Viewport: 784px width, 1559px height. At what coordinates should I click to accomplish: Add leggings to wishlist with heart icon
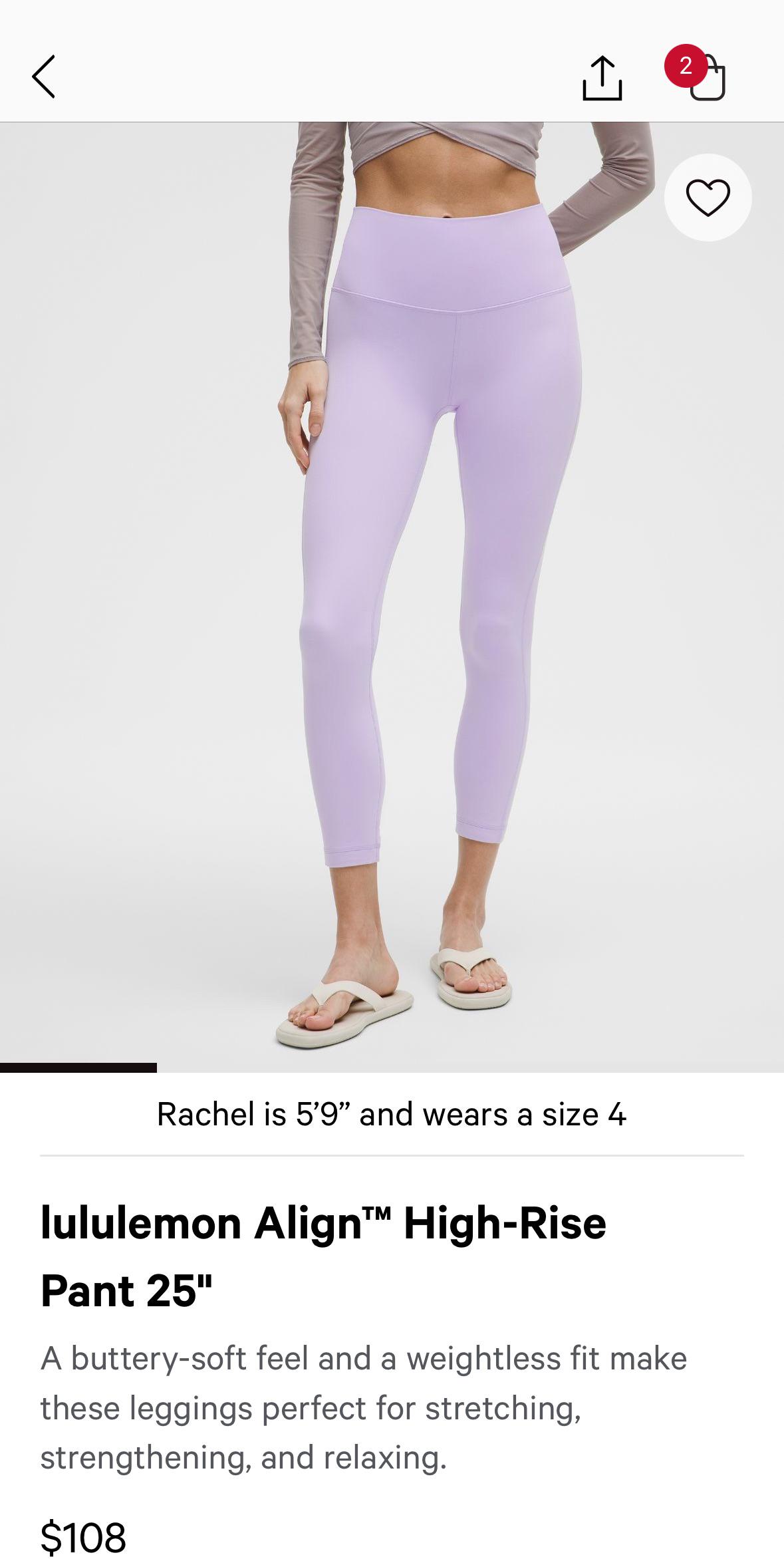click(x=708, y=198)
